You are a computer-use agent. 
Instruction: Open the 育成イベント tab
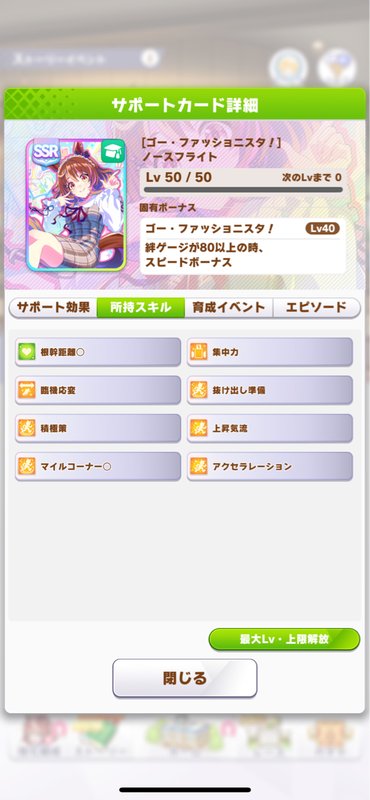point(229,308)
